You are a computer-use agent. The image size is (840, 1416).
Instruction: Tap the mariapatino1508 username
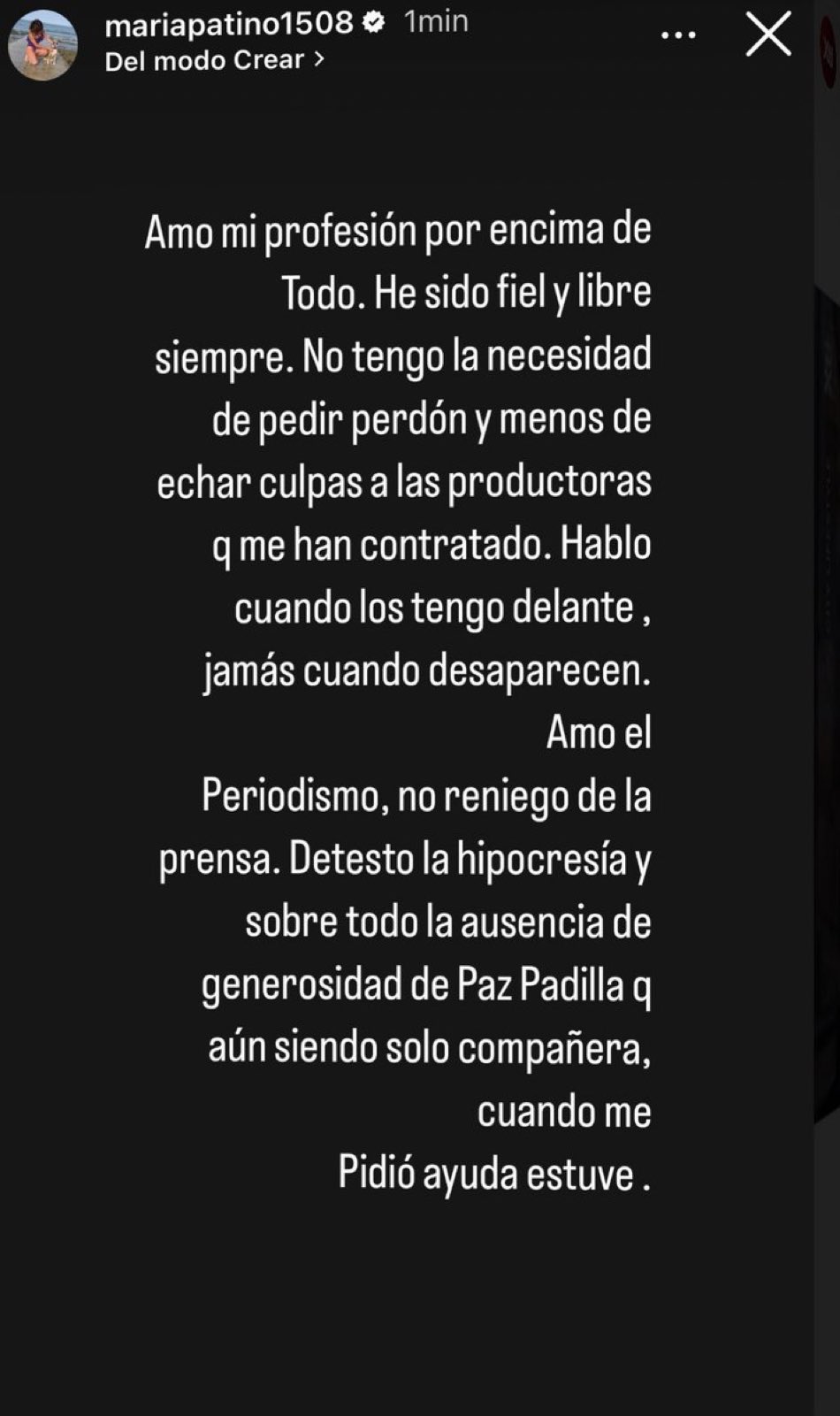[x=229, y=23]
